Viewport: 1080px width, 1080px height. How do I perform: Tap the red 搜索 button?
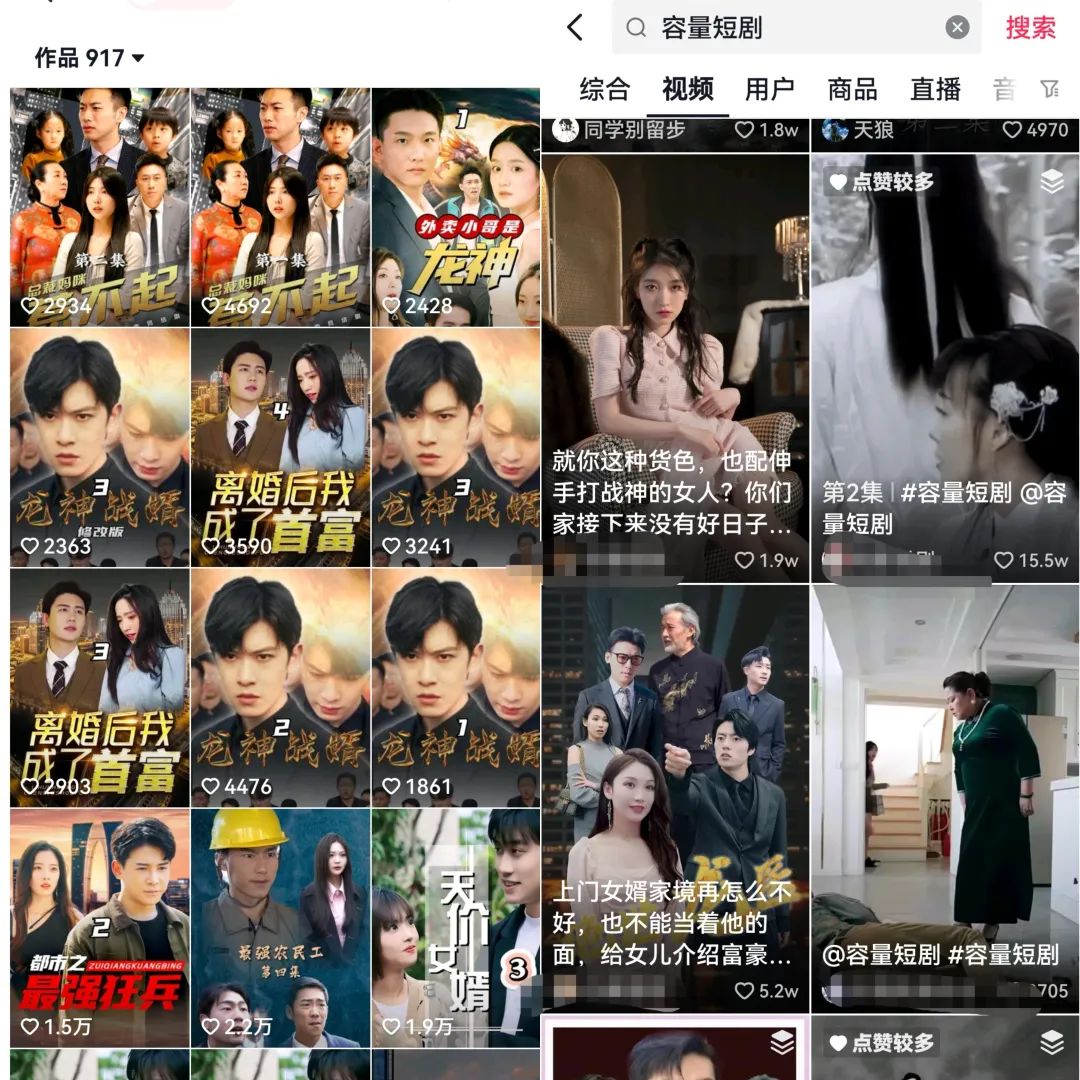click(x=1030, y=28)
